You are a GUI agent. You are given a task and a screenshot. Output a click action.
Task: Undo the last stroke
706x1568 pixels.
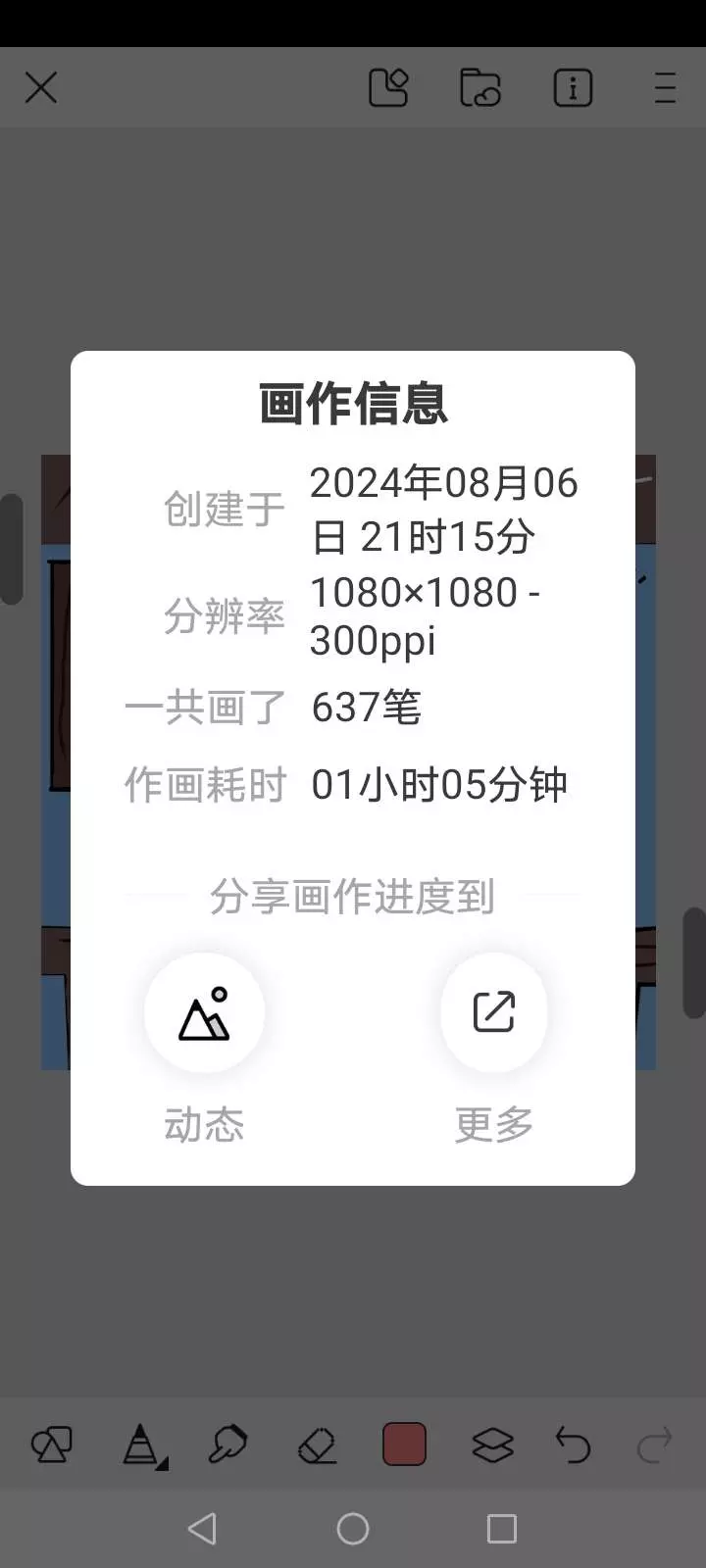point(573,1445)
